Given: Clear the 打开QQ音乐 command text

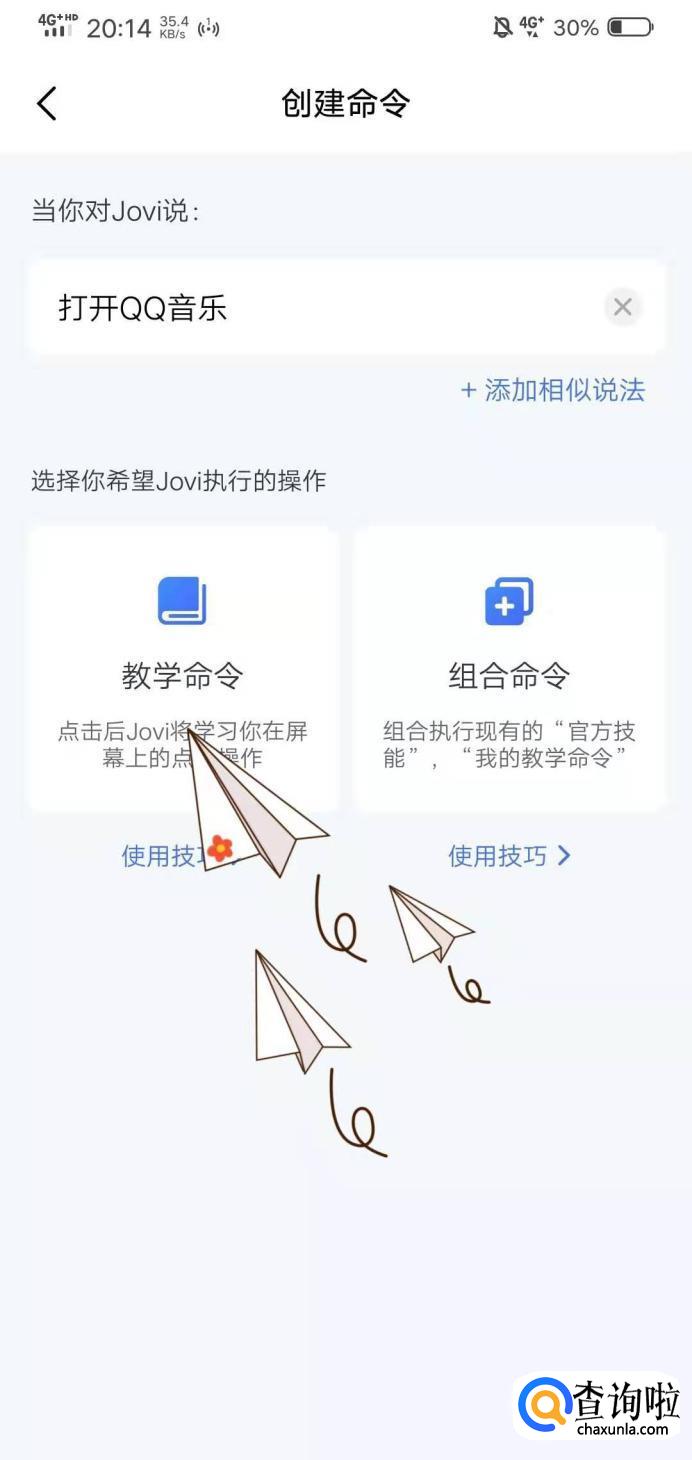Looking at the screenshot, I should 622,307.
